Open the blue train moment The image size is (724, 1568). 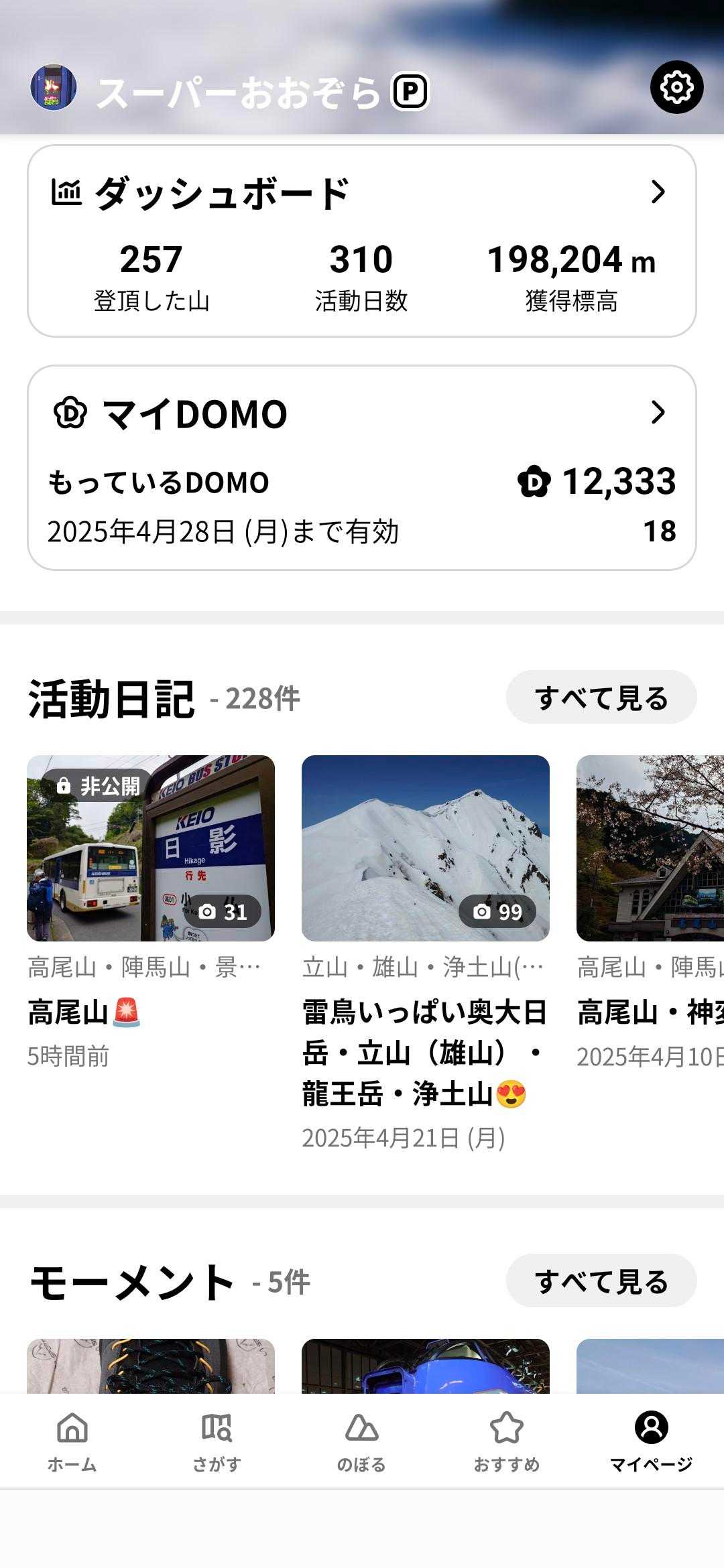425,1366
